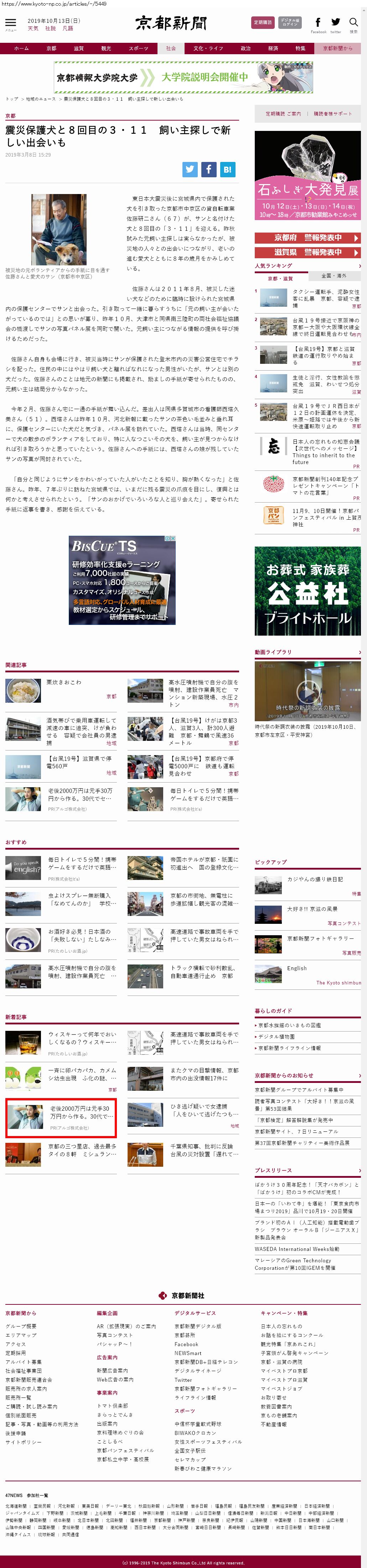The height and width of the screenshot is (1568, 367).
Task: Open related article 栗炊きおこわ
Action: point(64,682)
